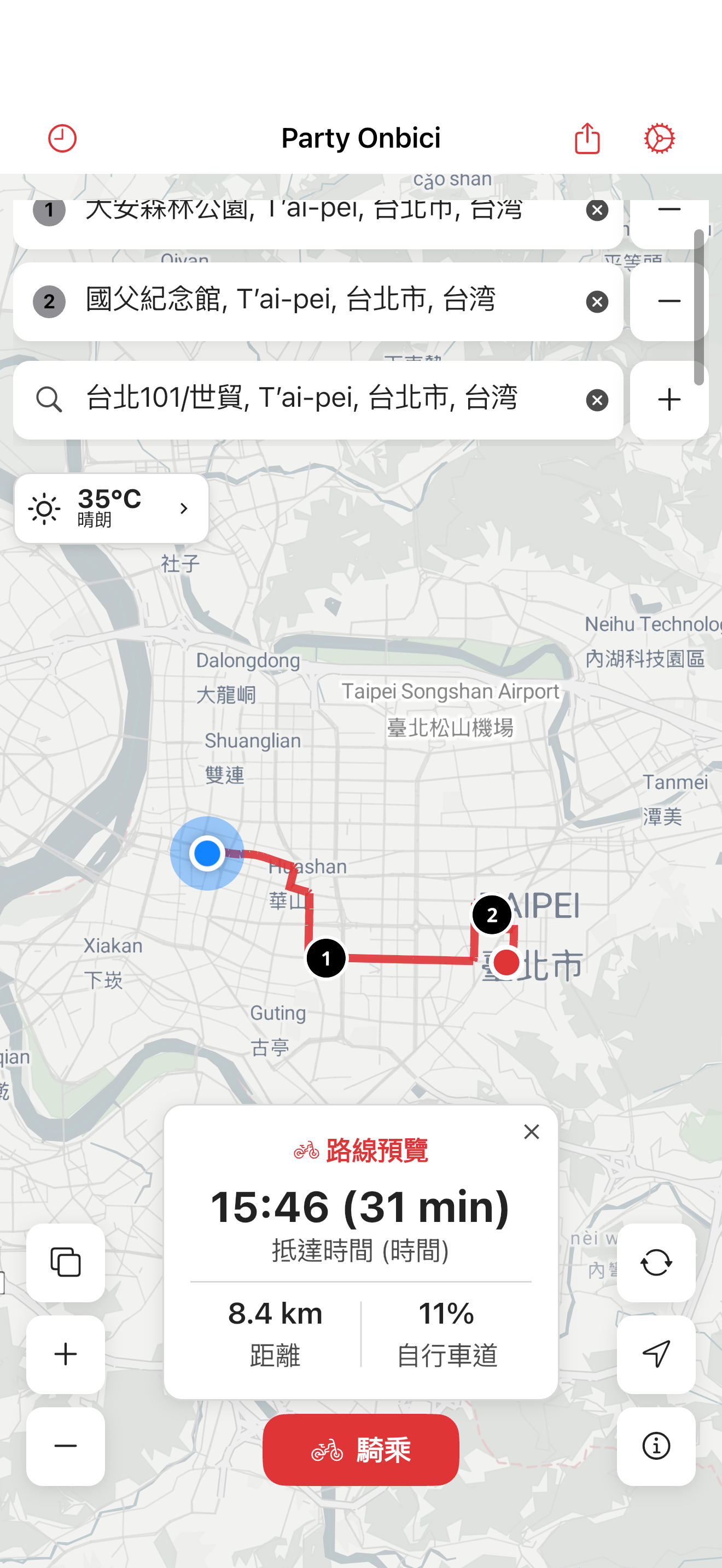The height and width of the screenshot is (1568, 722).
Task: Add another waypoint with the plus button
Action: (x=668, y=399)
